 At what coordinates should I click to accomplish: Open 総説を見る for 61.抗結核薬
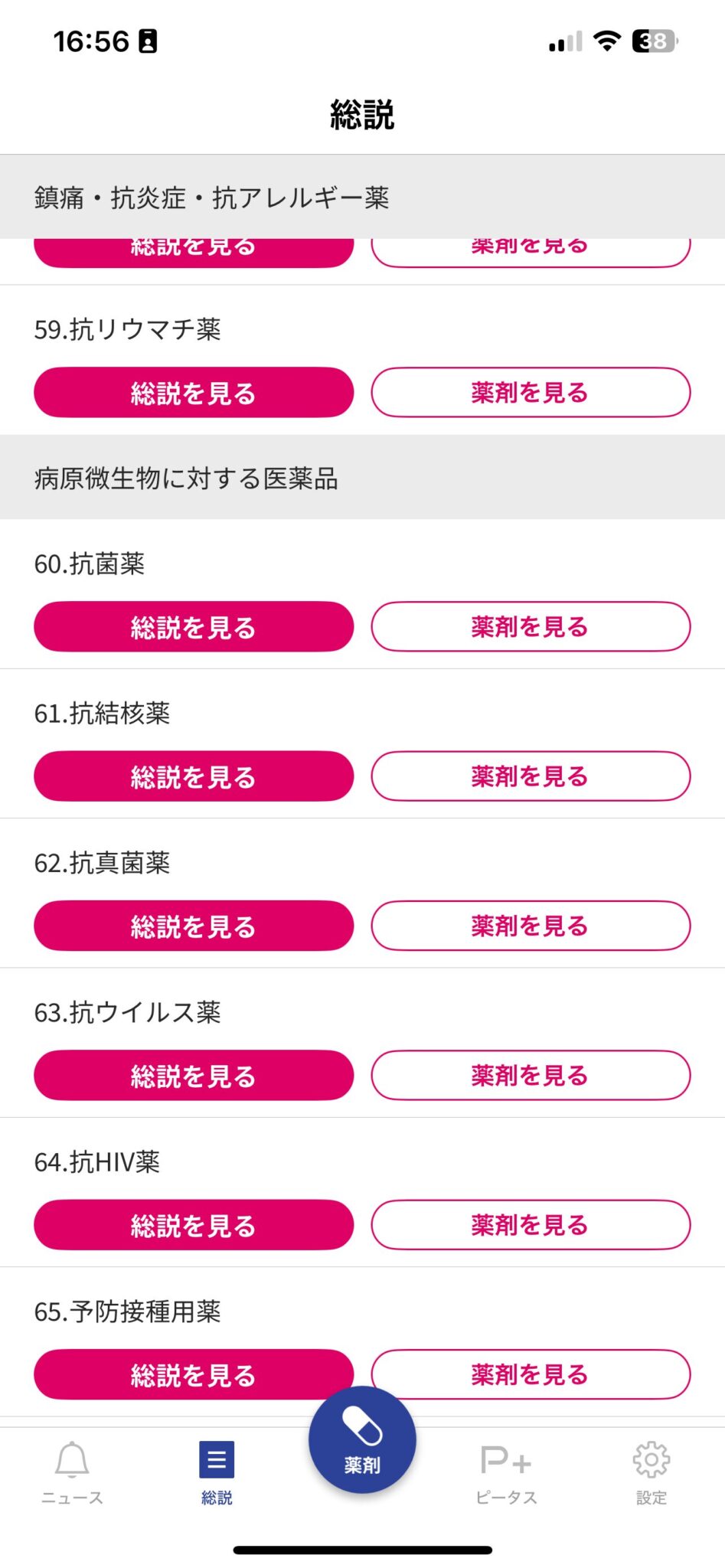coord(194,776)
